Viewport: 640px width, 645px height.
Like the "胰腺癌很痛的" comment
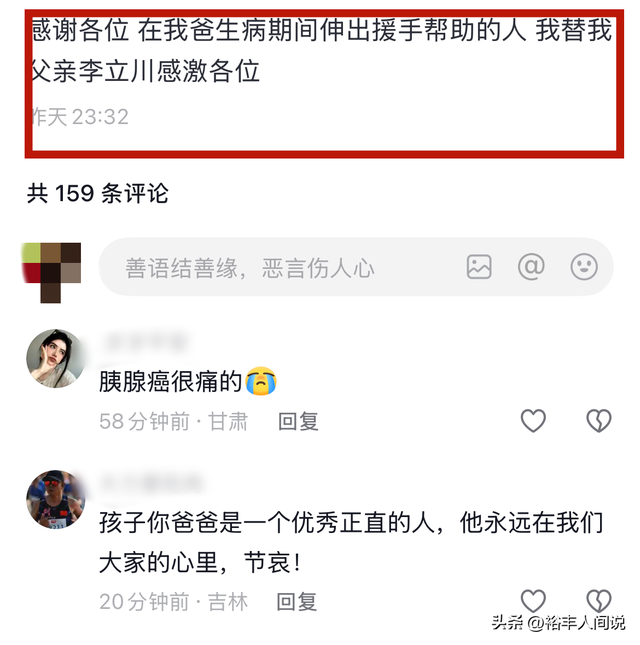click(x=534, y=421)
